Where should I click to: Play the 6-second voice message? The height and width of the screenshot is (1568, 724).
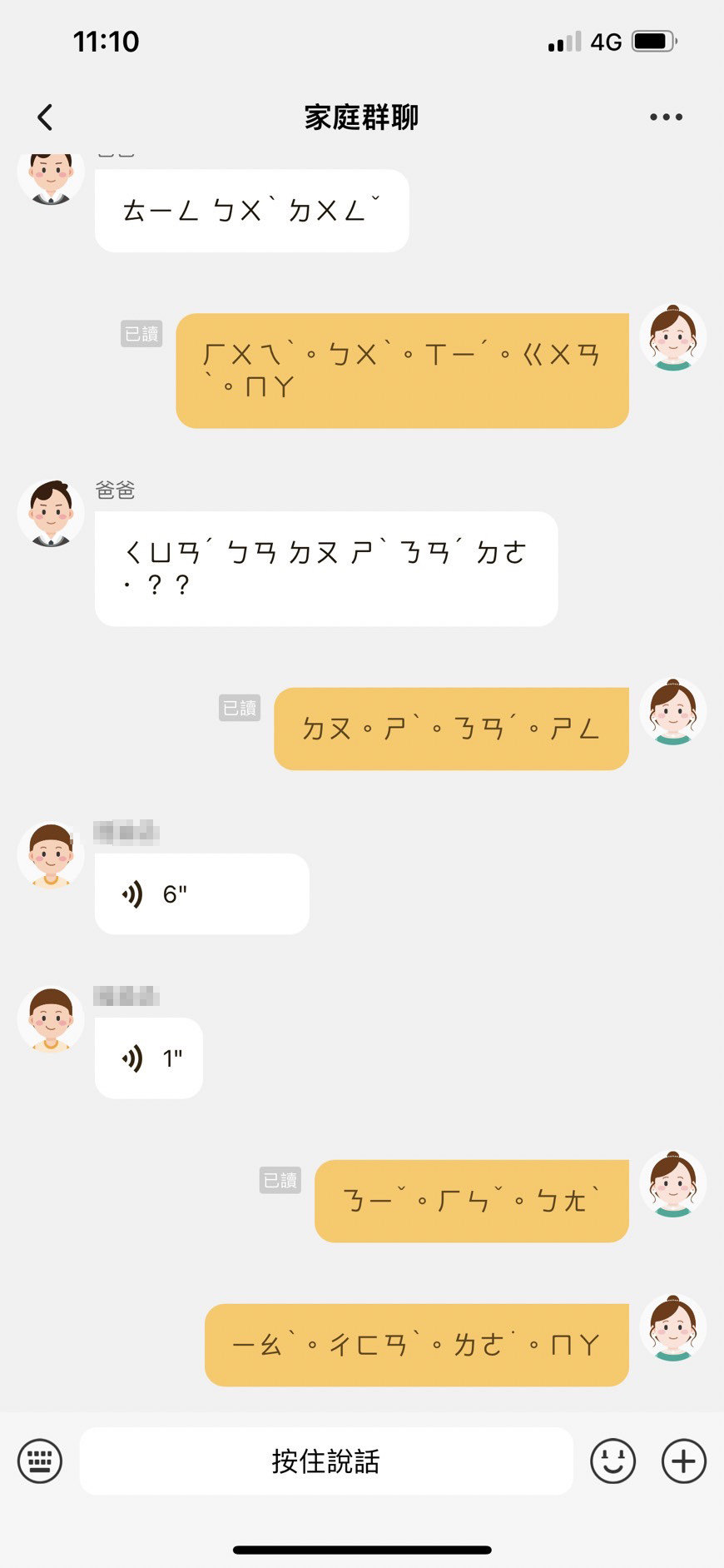pyautogui.click(x=201, y=894)
